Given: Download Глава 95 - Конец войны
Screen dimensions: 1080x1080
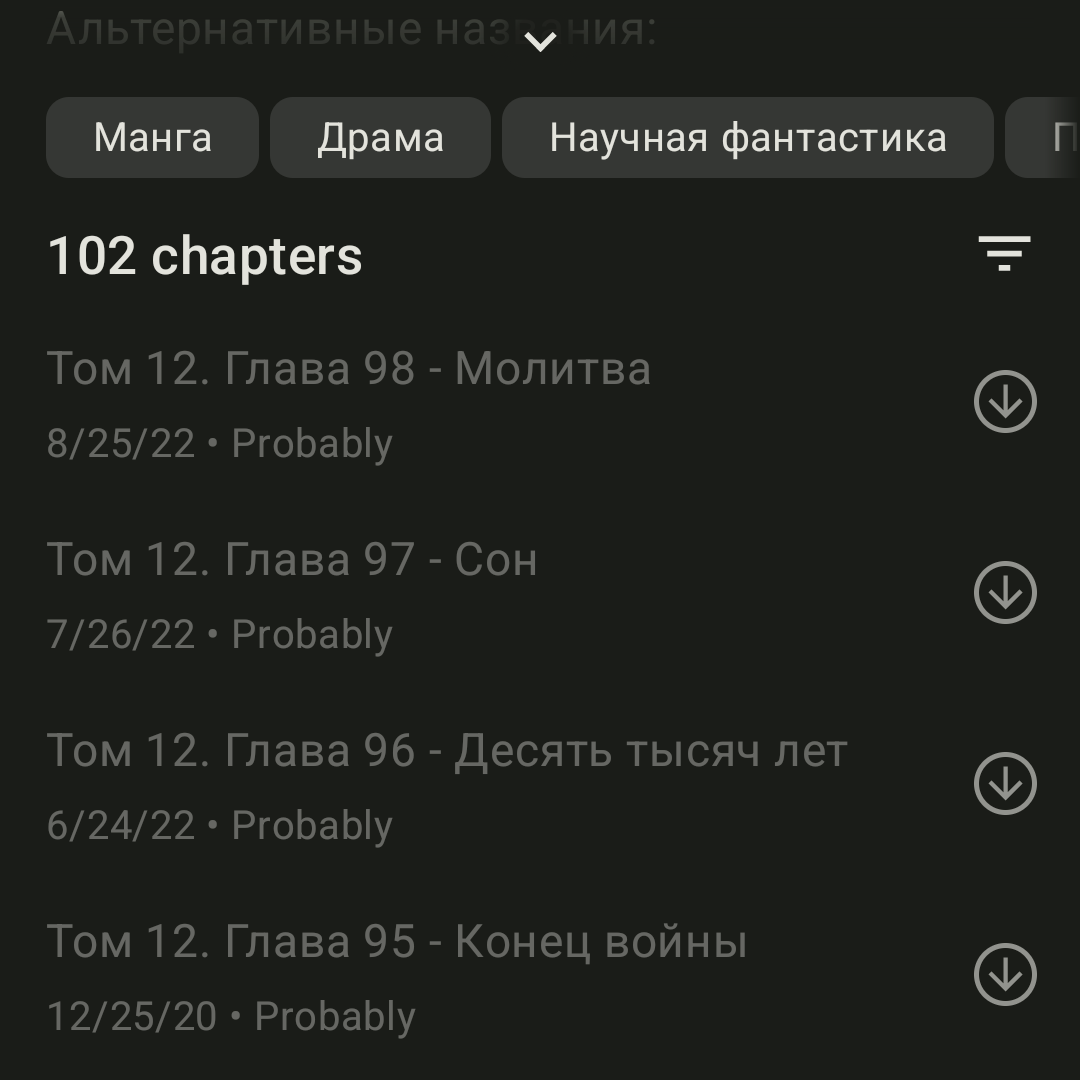Looking at the screenshot, I should pyautogui.click(x=1004, y=975).
